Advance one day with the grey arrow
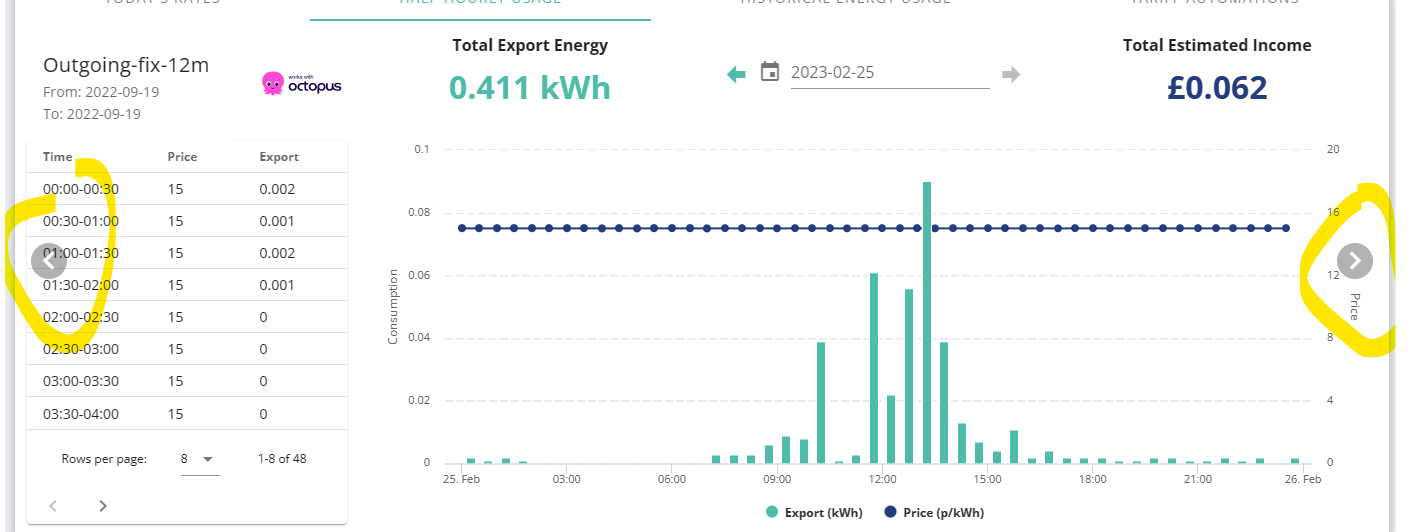Screen dimensions: 1408x532 (x=1011, y=73)
